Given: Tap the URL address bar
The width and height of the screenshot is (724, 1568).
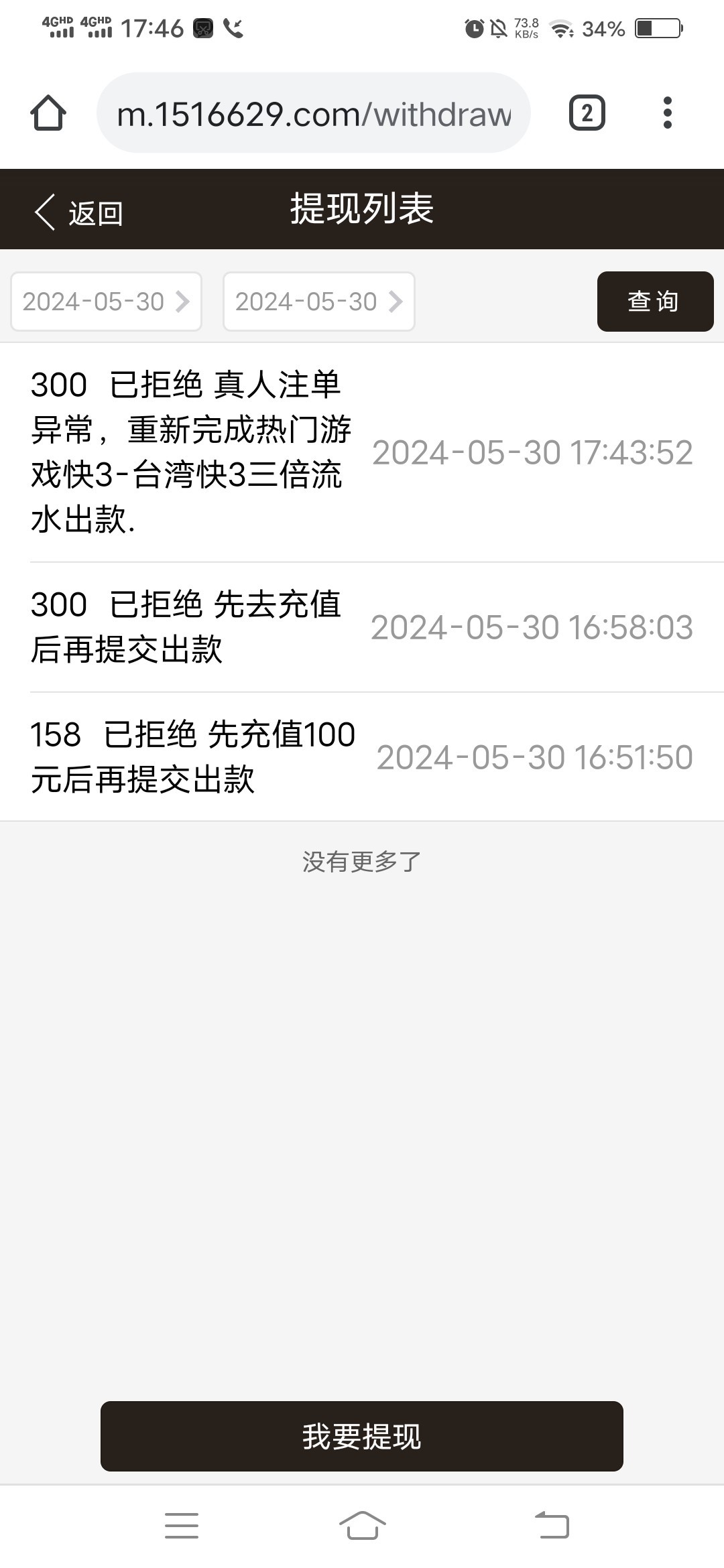Looking at the screenshot, I should [314, 113].
